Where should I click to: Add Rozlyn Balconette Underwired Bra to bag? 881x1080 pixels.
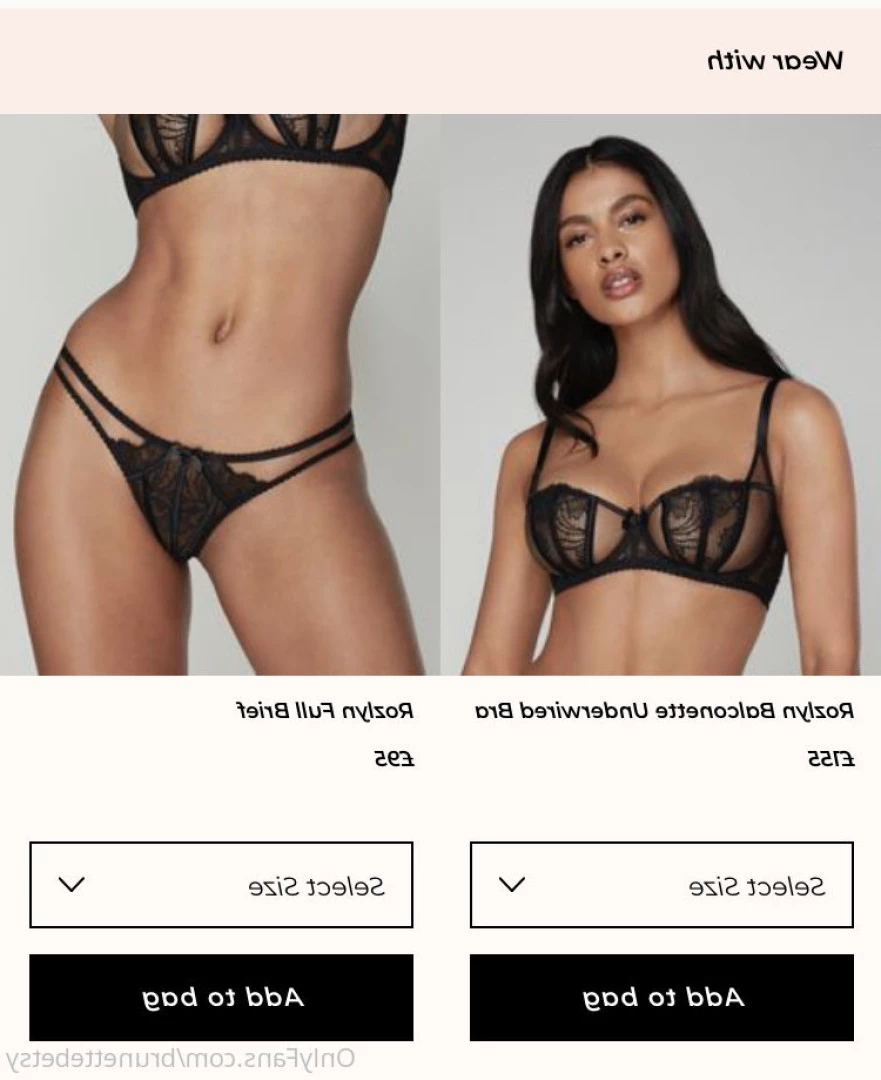pos(661,997)
